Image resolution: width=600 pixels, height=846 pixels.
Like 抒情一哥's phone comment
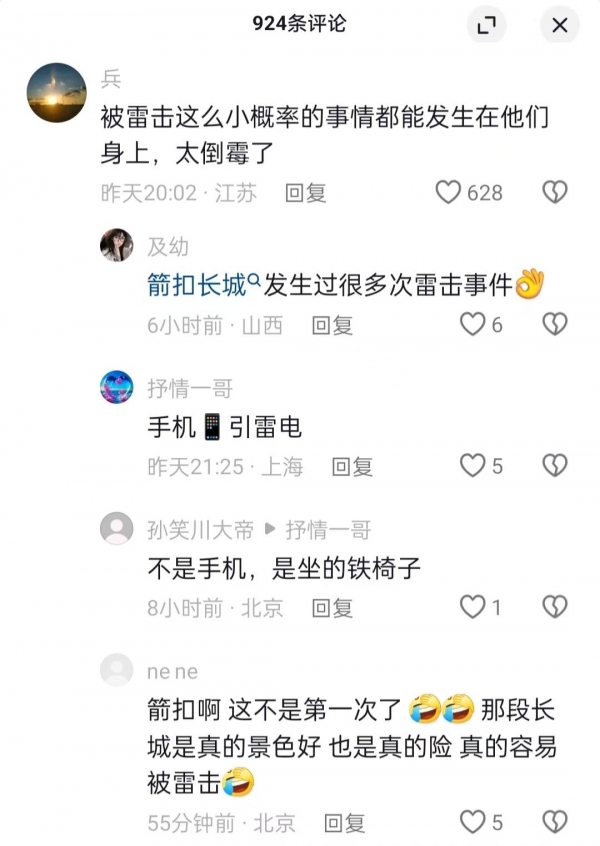pos(471,465)
